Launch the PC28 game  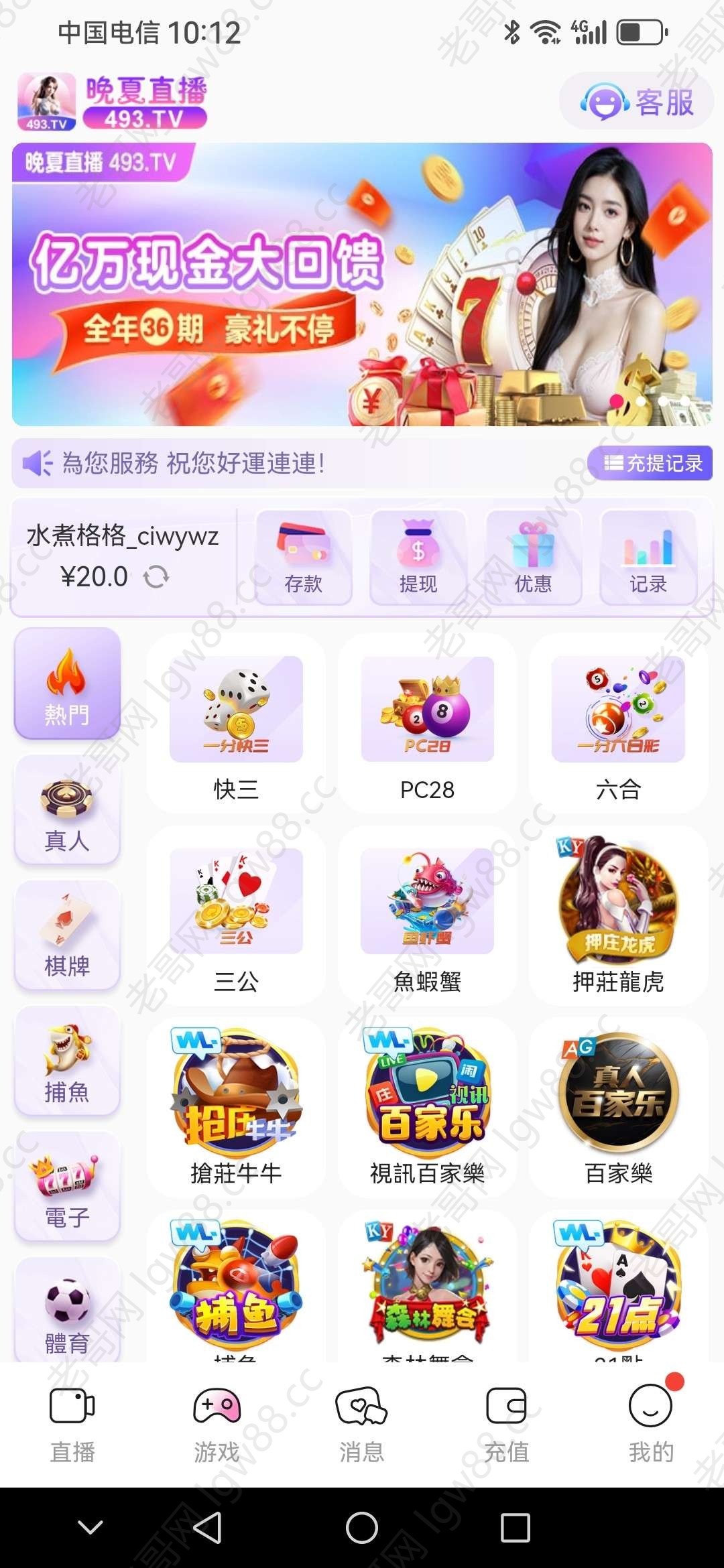428,726
